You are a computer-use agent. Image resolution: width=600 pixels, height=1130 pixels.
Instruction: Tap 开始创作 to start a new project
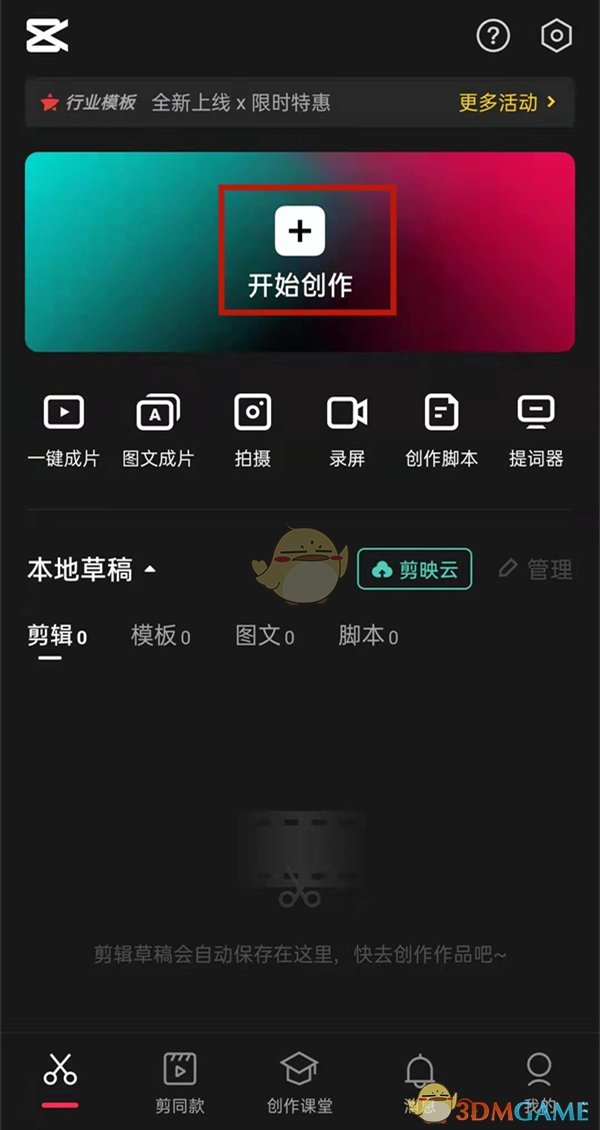click(300, 250)
